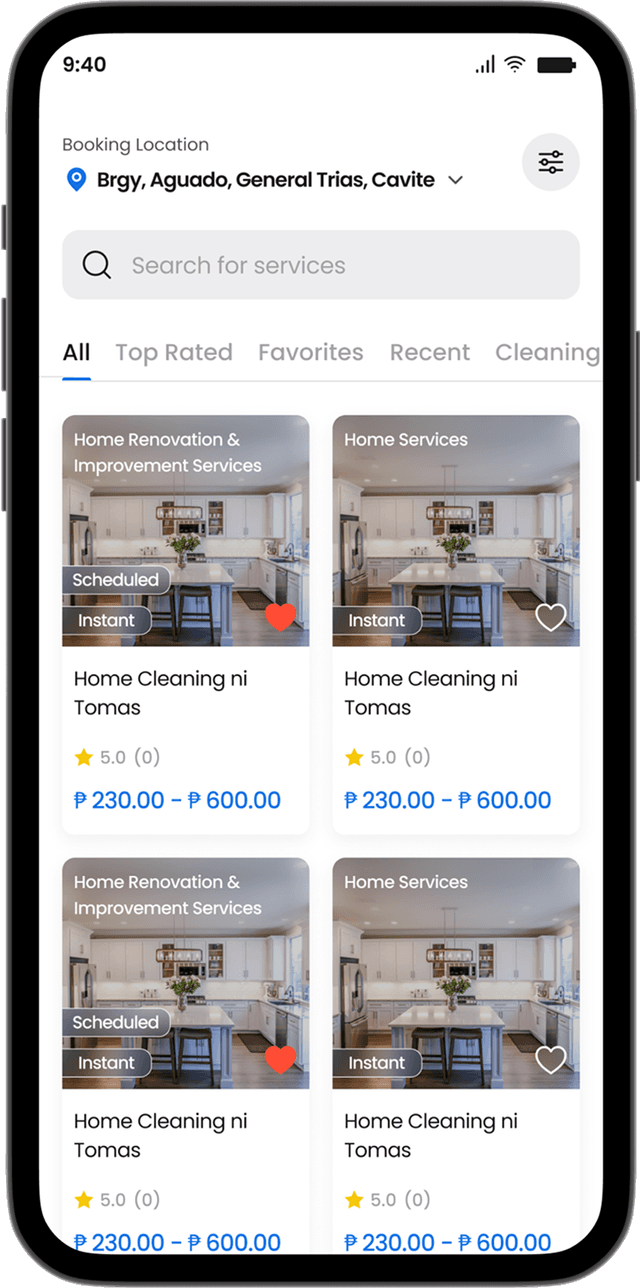
Task: Switch to the Top Rated tab
Action: (x=173, y=352)
